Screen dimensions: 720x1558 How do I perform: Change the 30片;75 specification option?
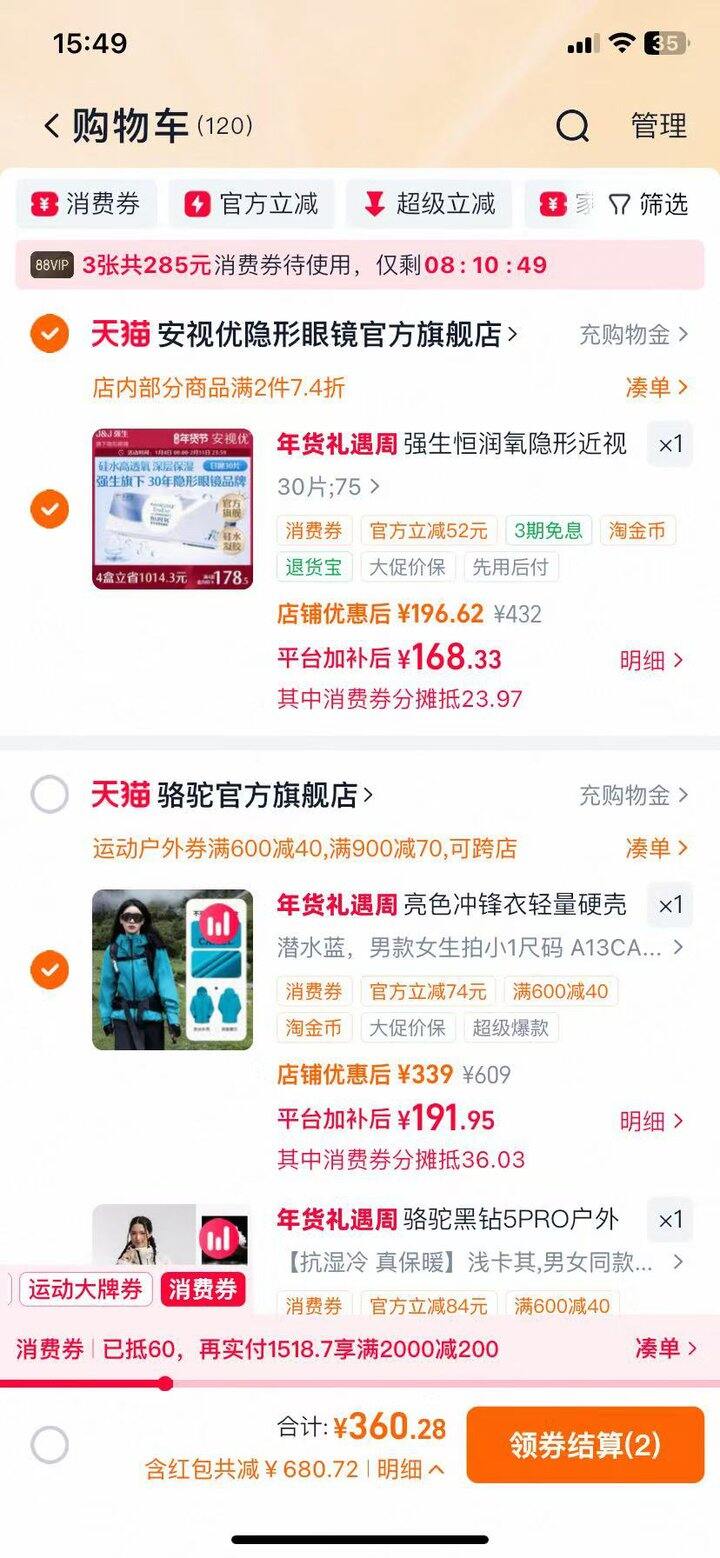[328, 487]
